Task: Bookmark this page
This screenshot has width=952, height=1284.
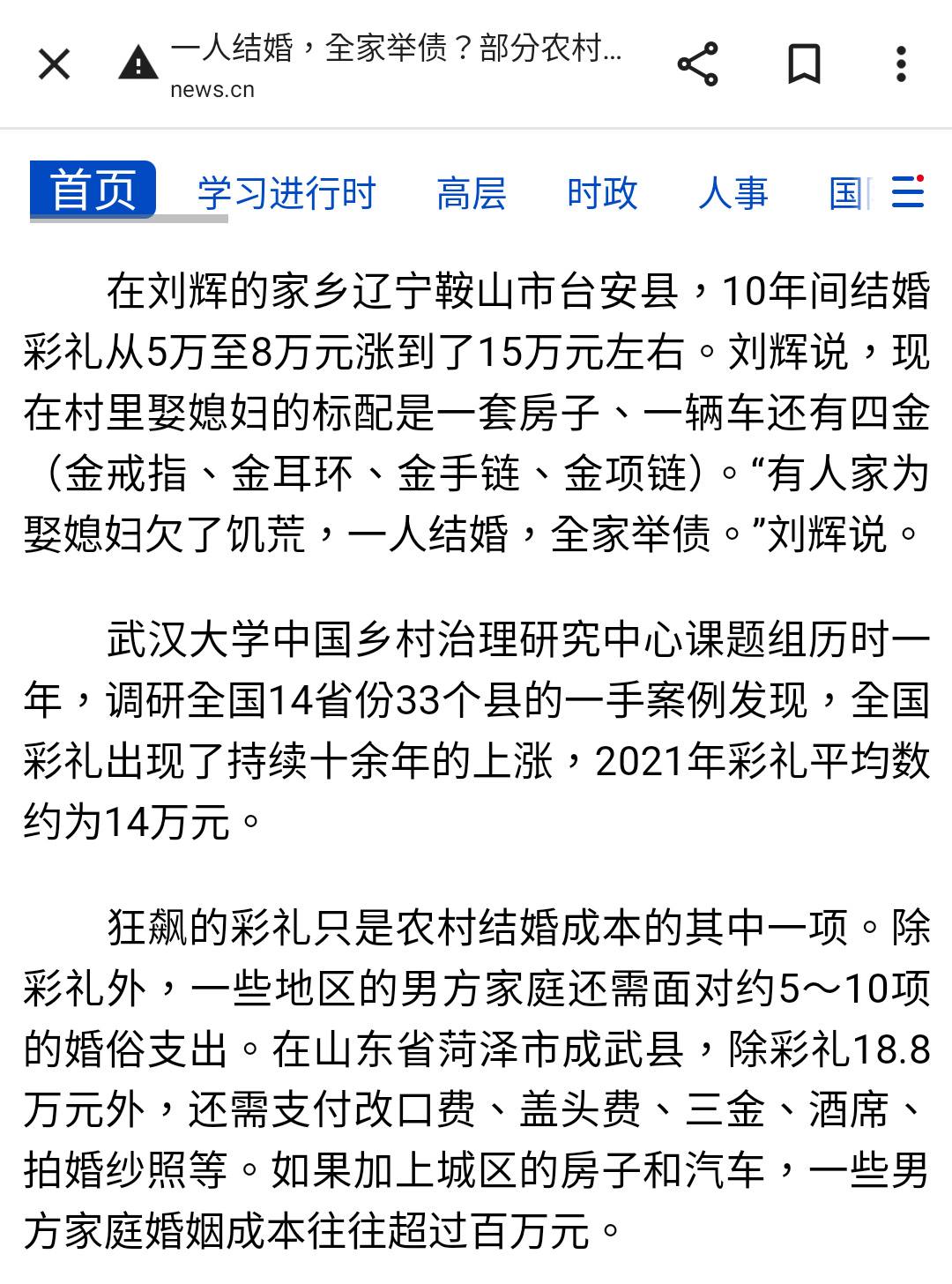Action: point(803,64)
